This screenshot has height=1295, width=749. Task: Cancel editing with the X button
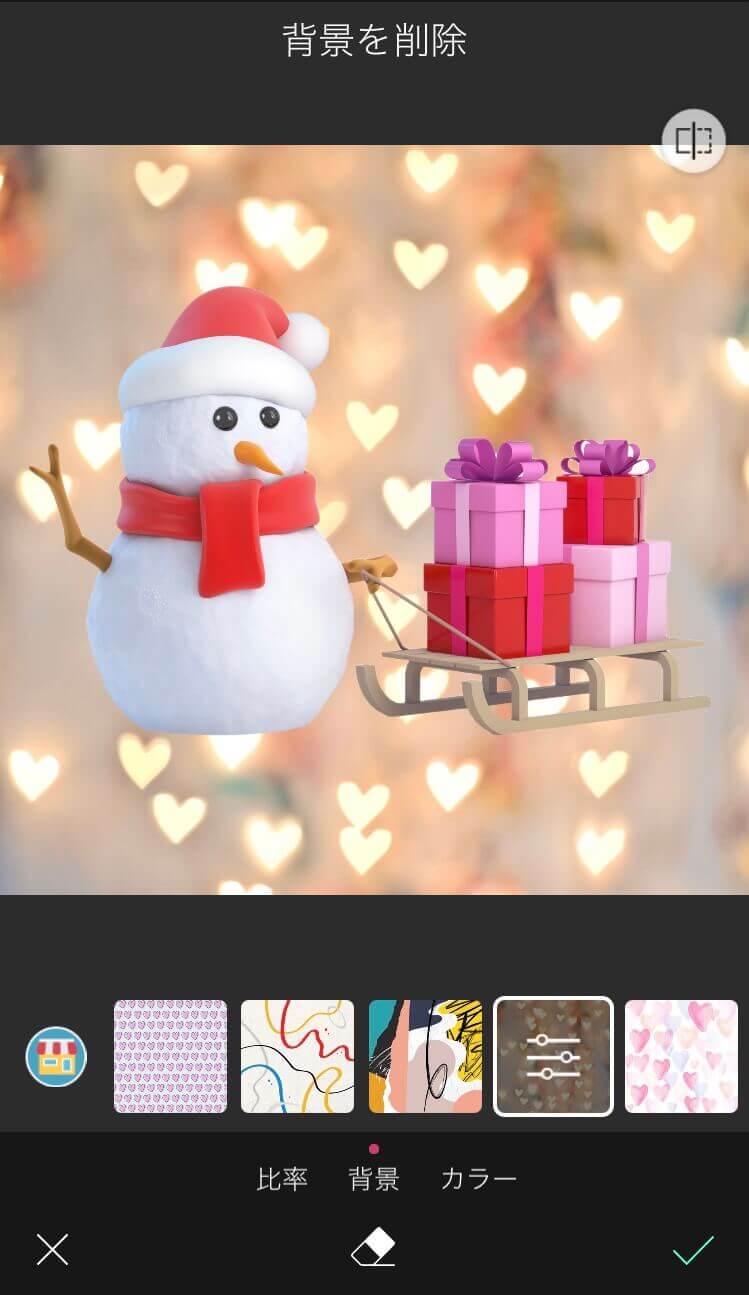pyautogui.click(x=52, y=1249)
